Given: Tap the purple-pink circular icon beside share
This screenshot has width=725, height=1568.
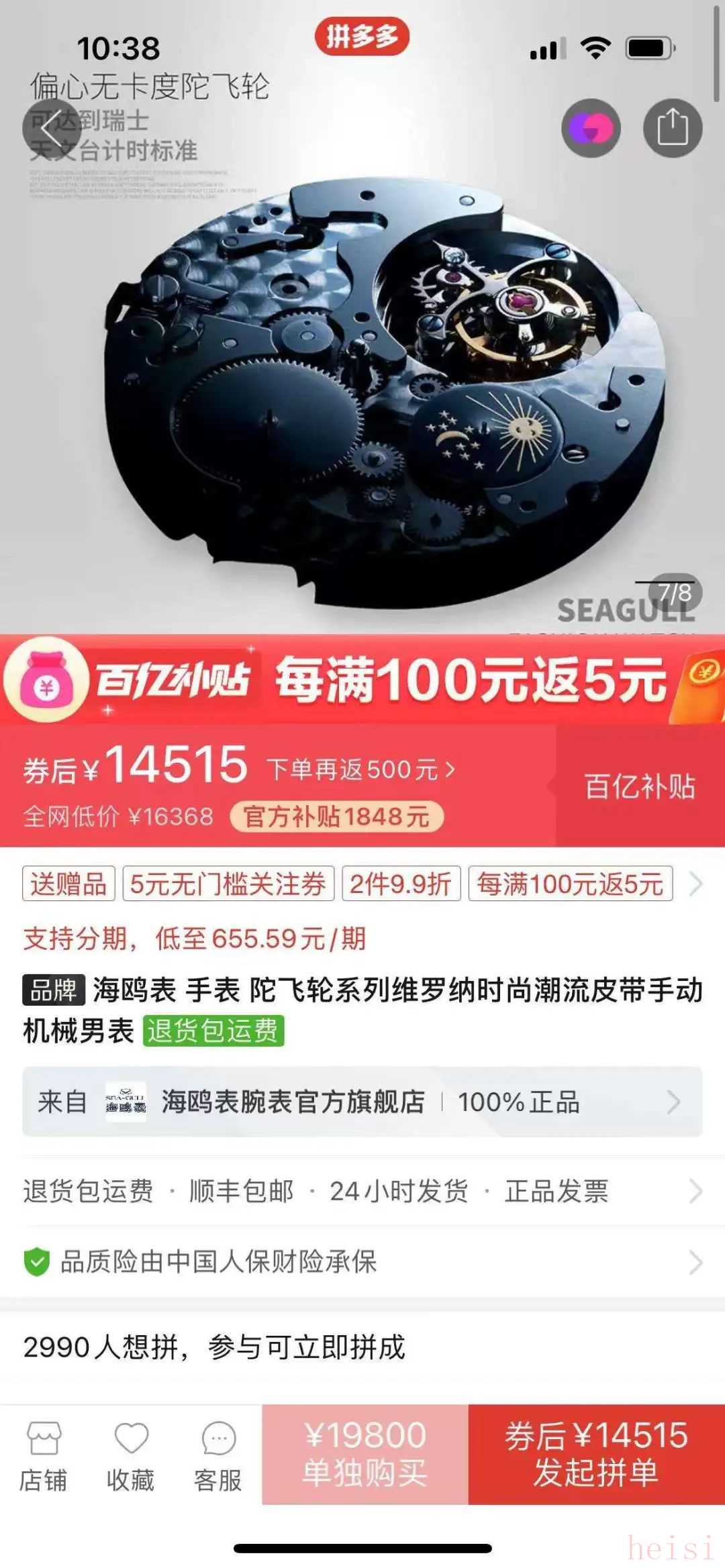Looking at the screenshot, I should (591, 127).
